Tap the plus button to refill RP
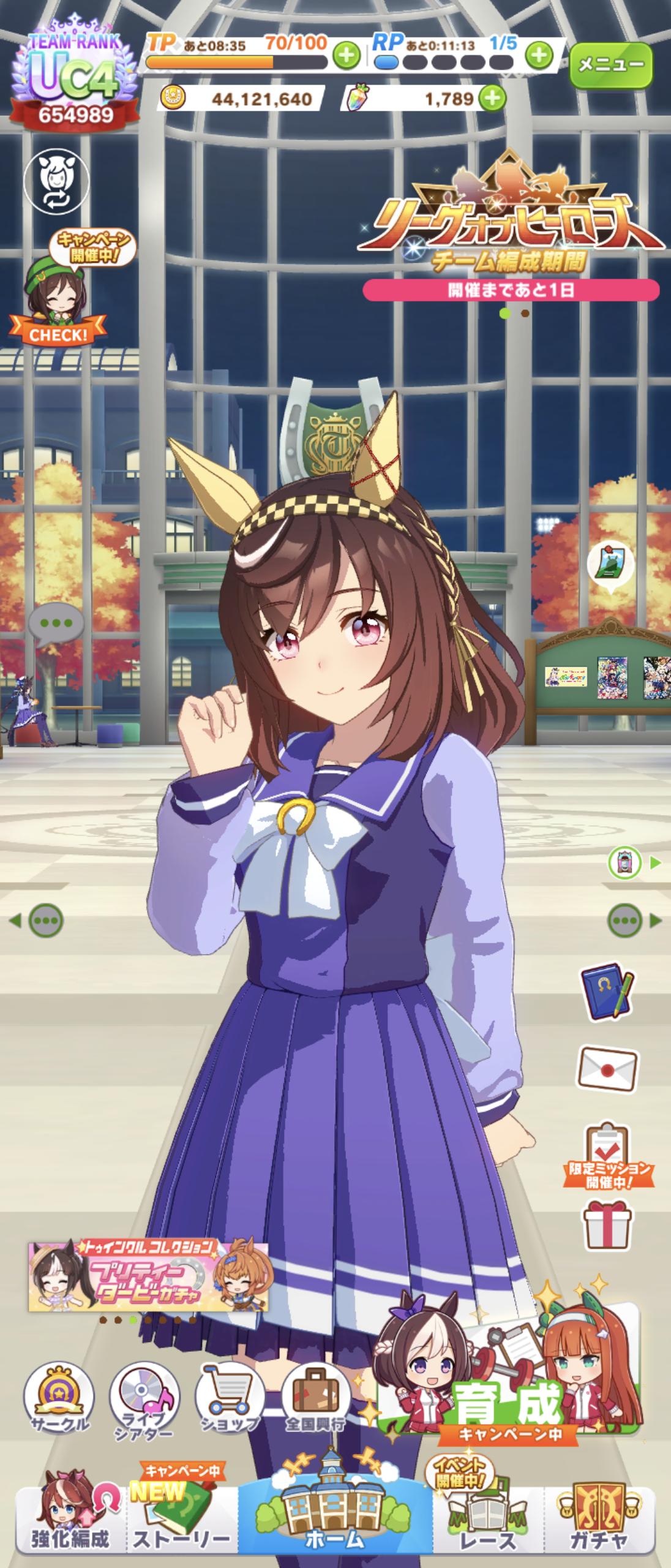Image resolution: width=671 pixels, height=1568 pixels. [x=539, y=56]
